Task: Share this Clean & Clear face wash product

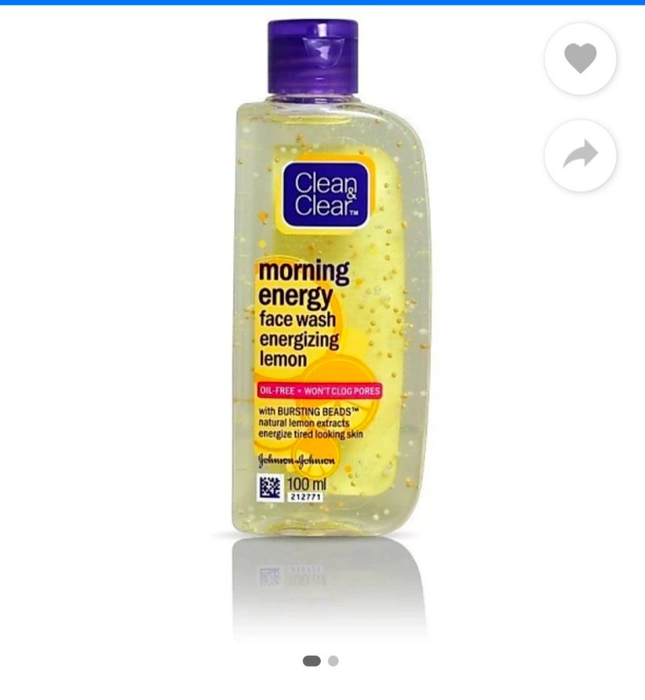Action: coord(580,154)
